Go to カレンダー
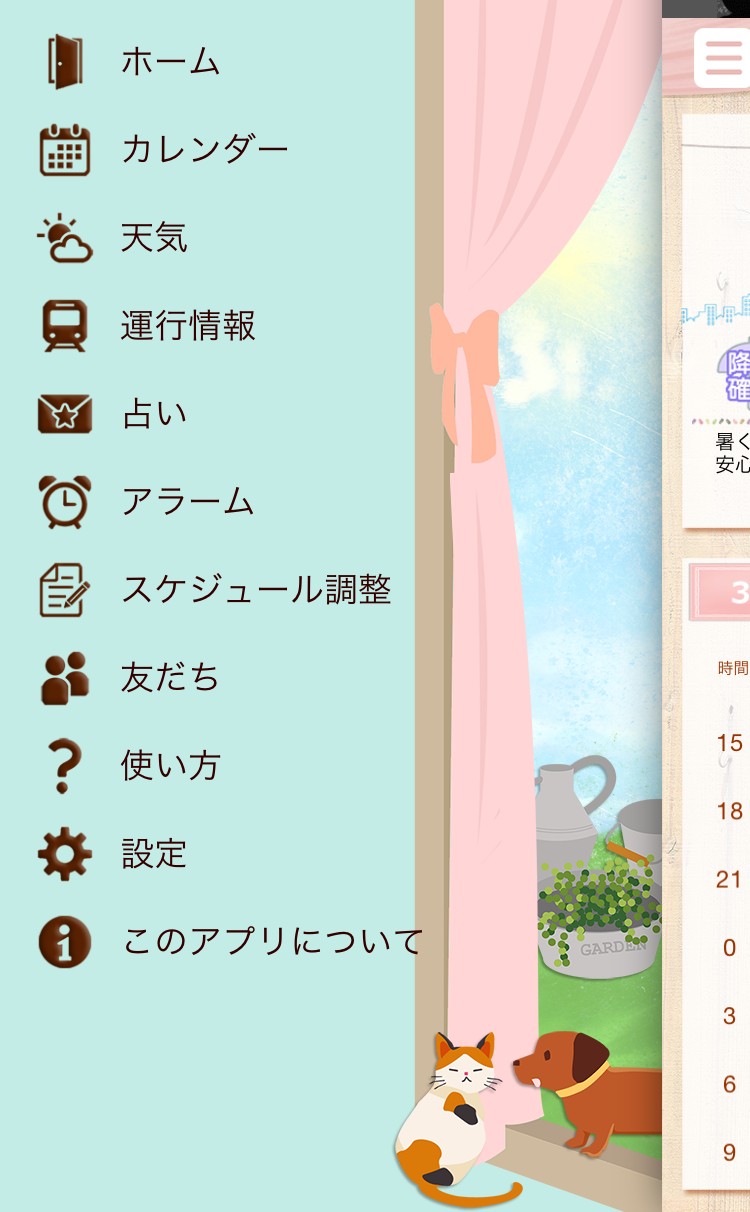The image size is (750, 1212). [204, 150]
